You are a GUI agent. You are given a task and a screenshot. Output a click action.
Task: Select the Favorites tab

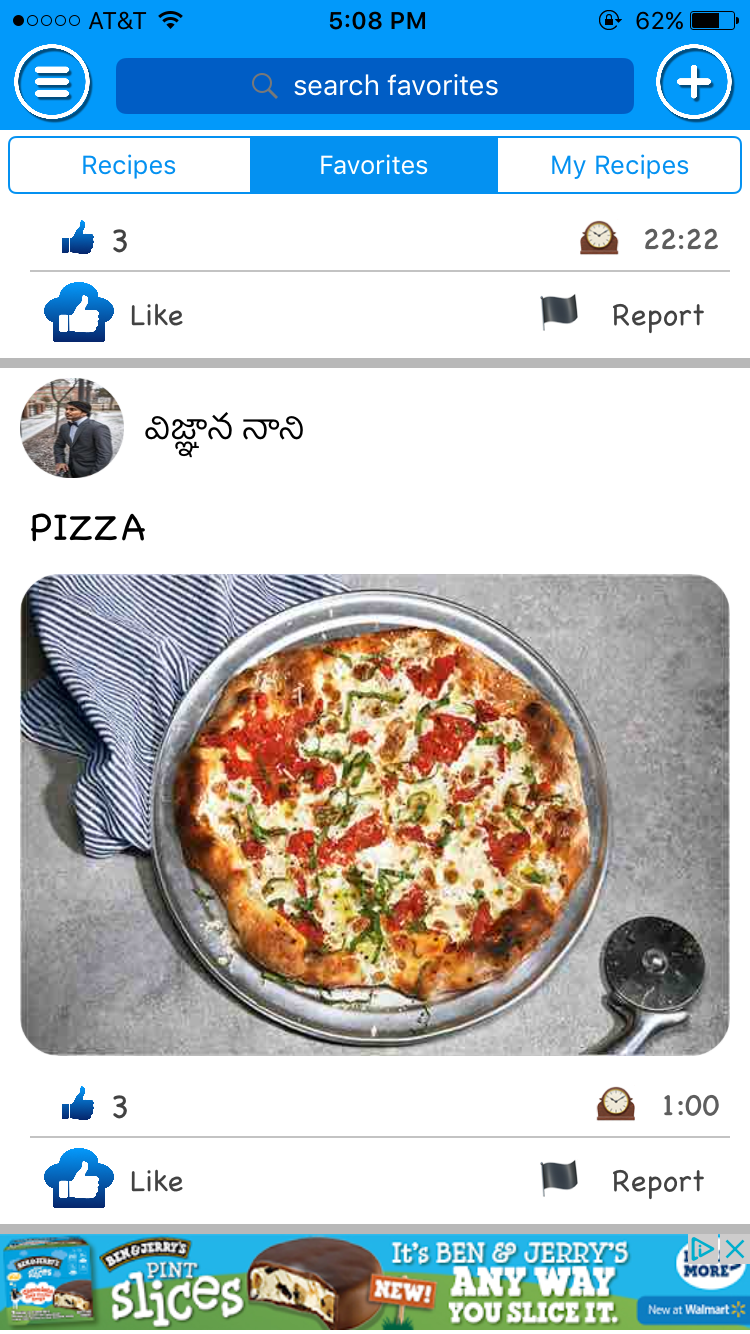coord(374,165)
